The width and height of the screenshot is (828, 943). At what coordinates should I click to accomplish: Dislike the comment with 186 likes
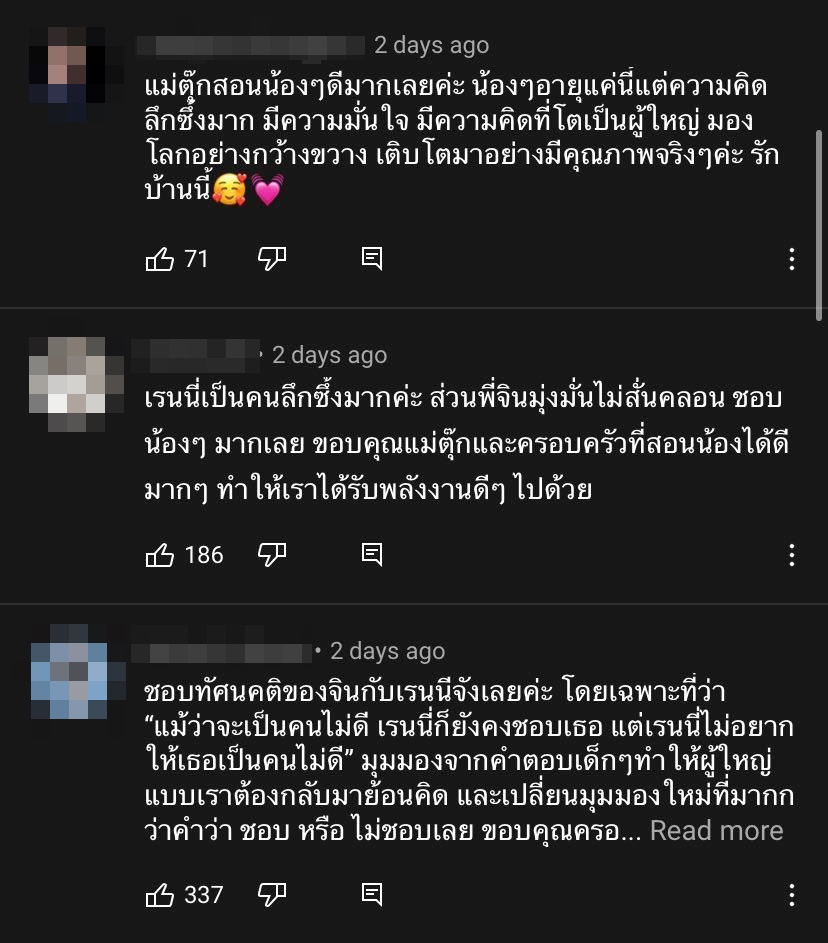pyautogui.click(x=272, y=555)
